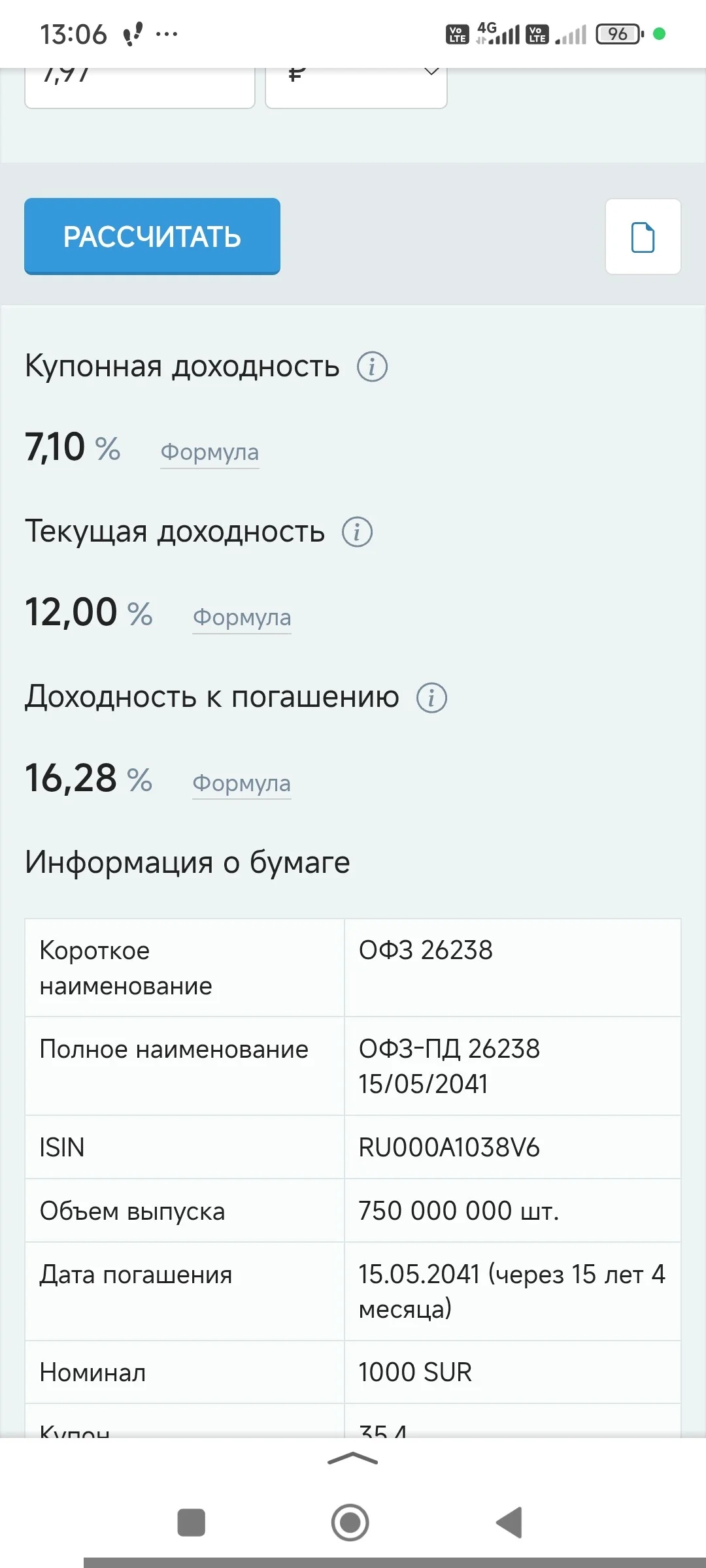The height and width of the screenshot is (1568, 706).
Task: Open the Формула link beside 7,10 %
Action: [210, 452]
